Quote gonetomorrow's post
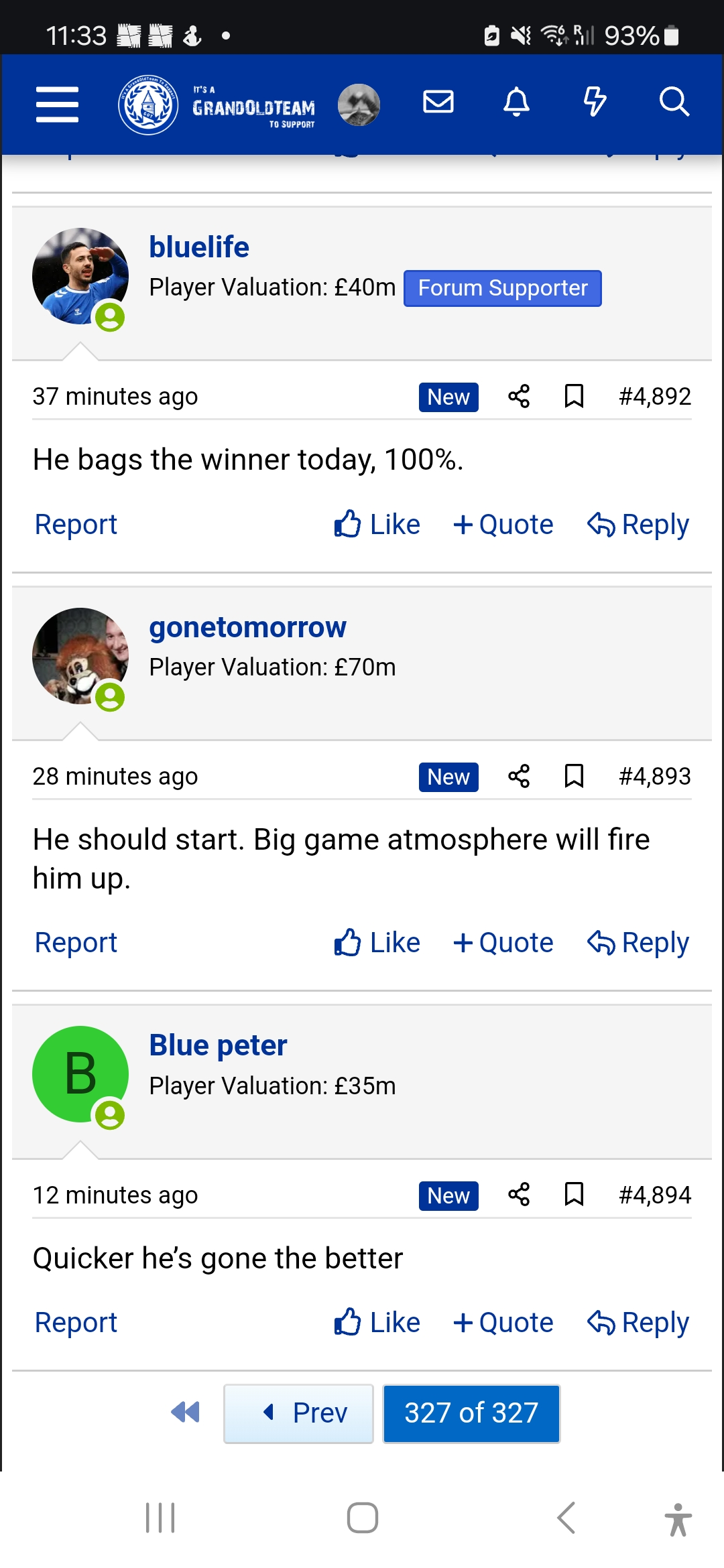The width and height of the screenshot is (724, 1568). [x=503, y=943]
